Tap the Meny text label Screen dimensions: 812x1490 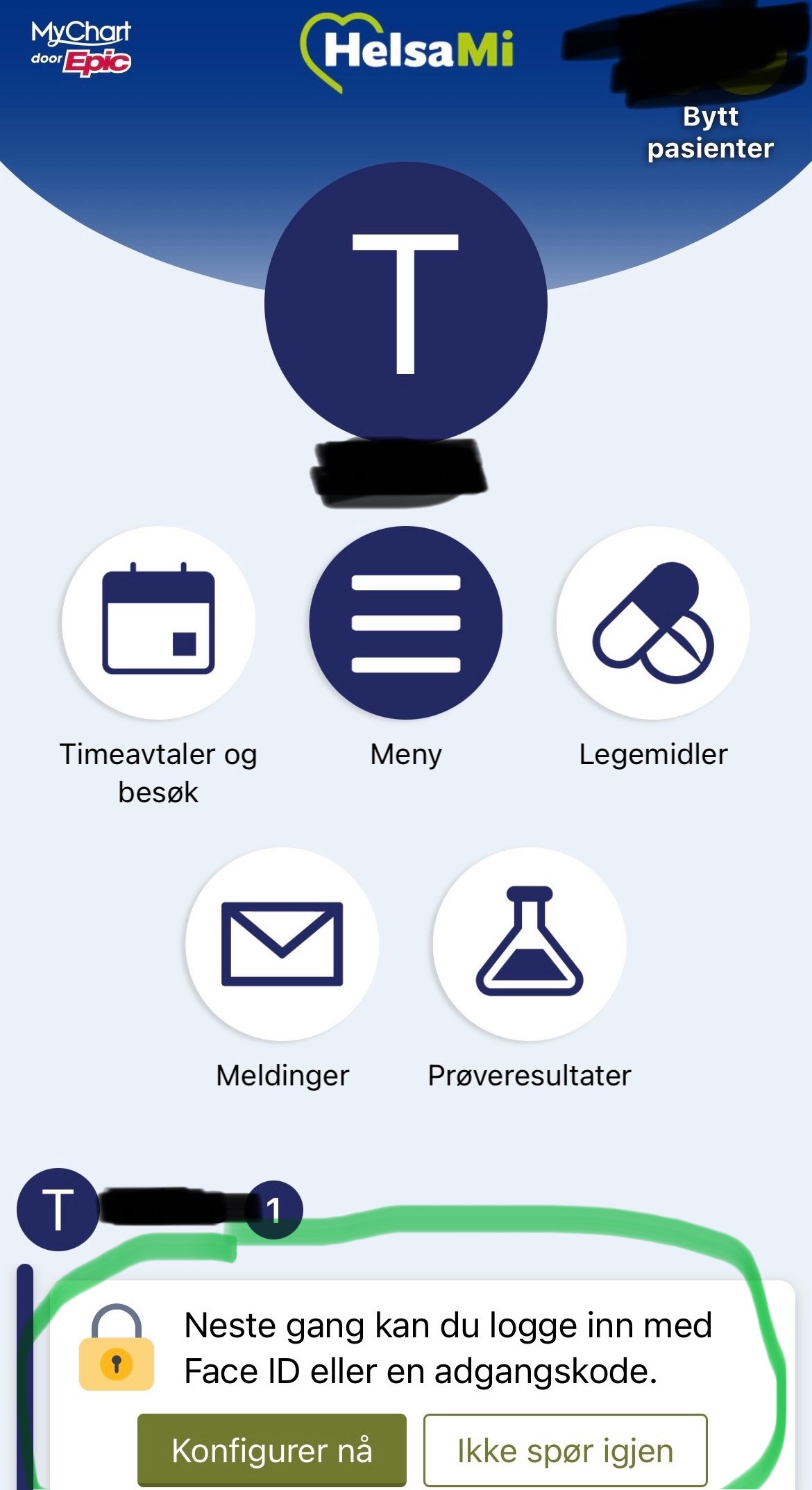[406, 754]
